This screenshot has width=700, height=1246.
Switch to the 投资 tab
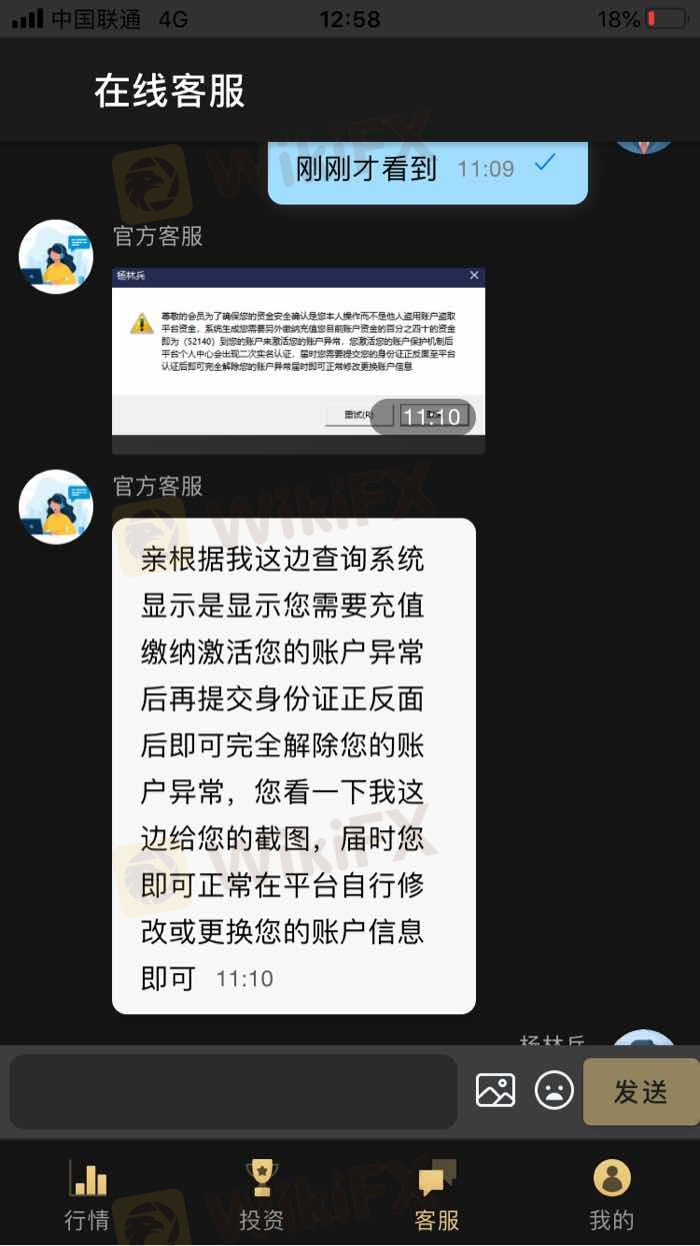click(262, 1195)
